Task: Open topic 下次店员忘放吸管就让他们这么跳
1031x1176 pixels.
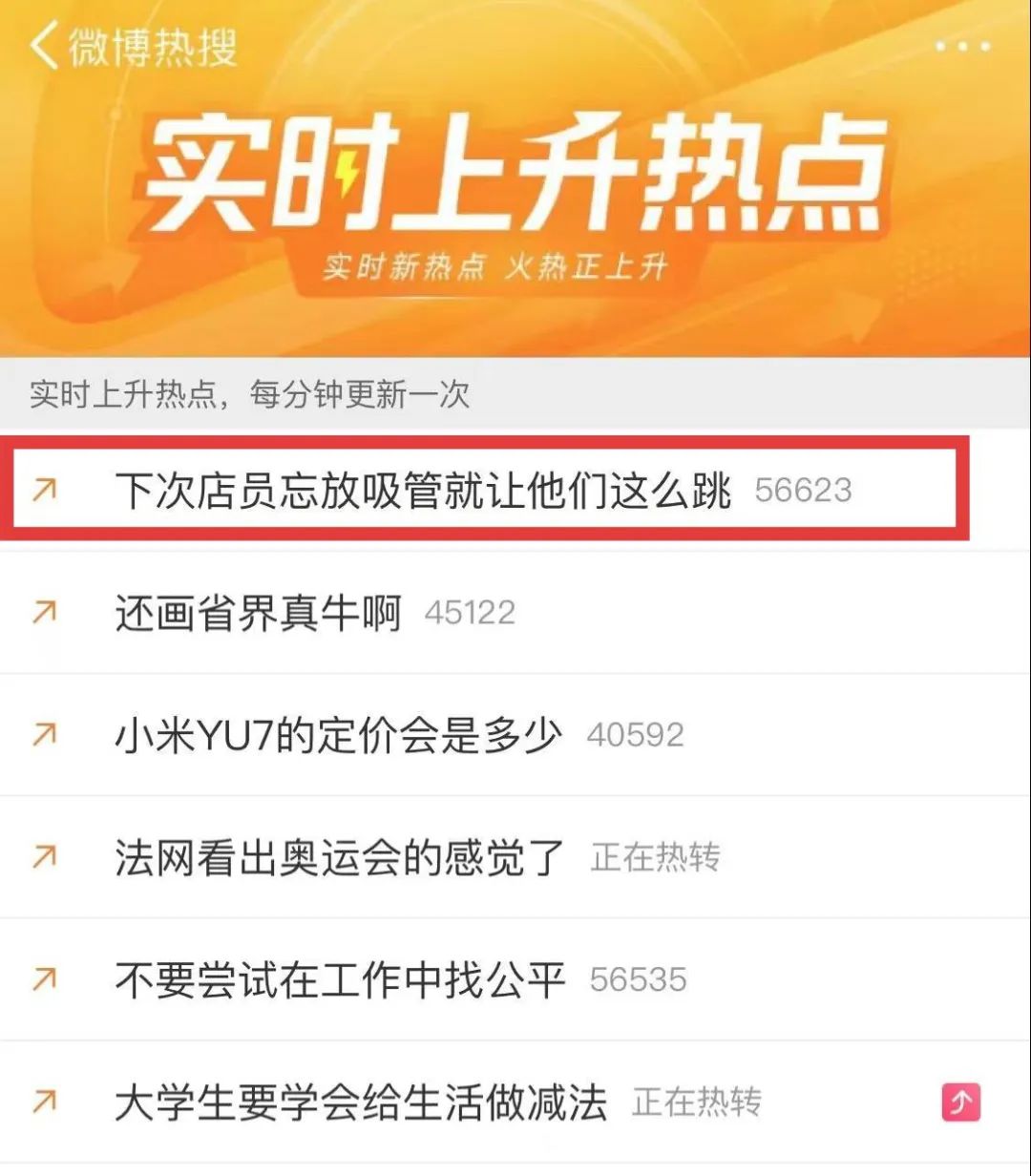Action: [x=423, y=492]
